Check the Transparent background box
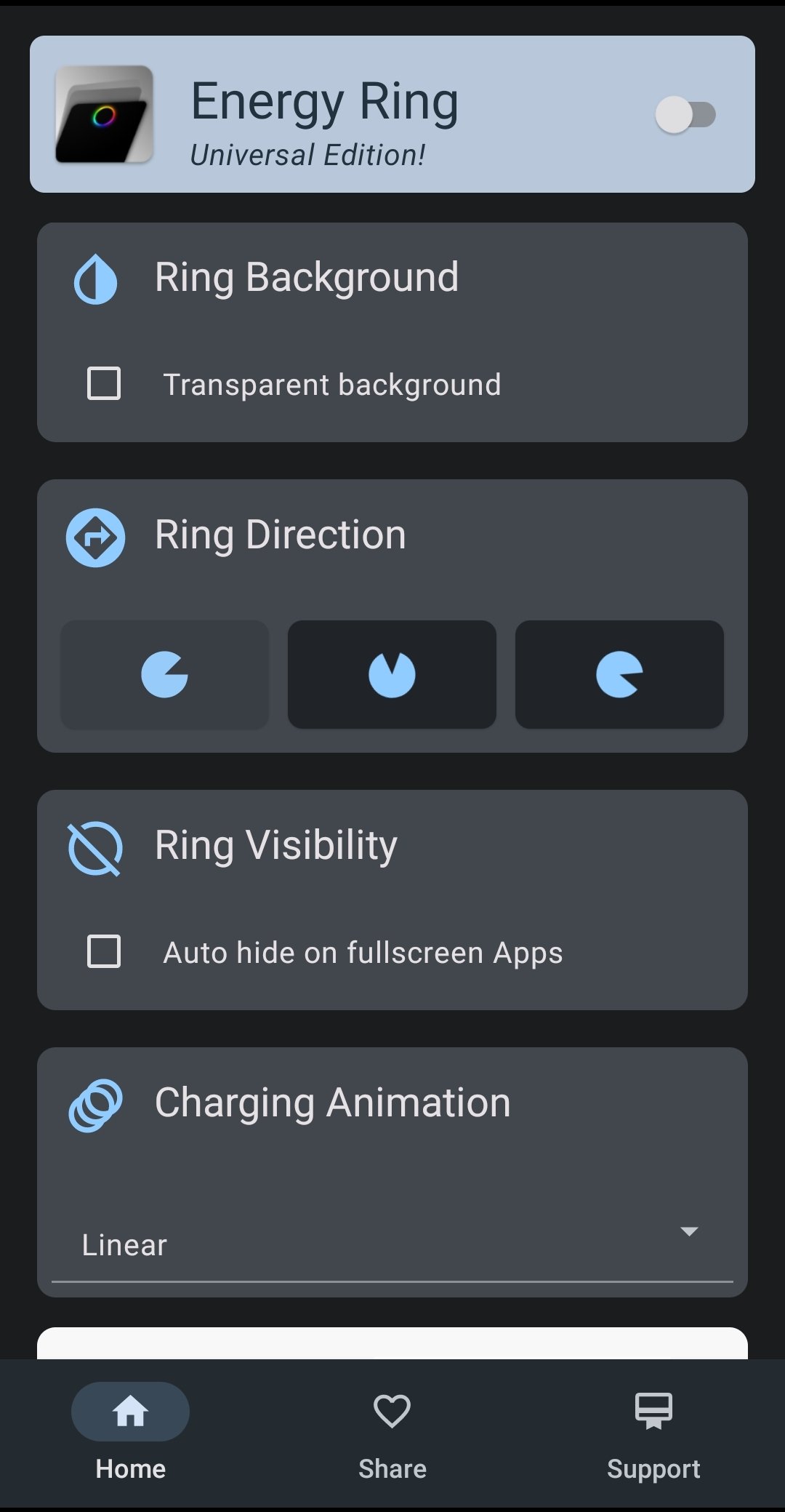The image size is (785, 1512). pyautogui.click(x=104, y=383)
